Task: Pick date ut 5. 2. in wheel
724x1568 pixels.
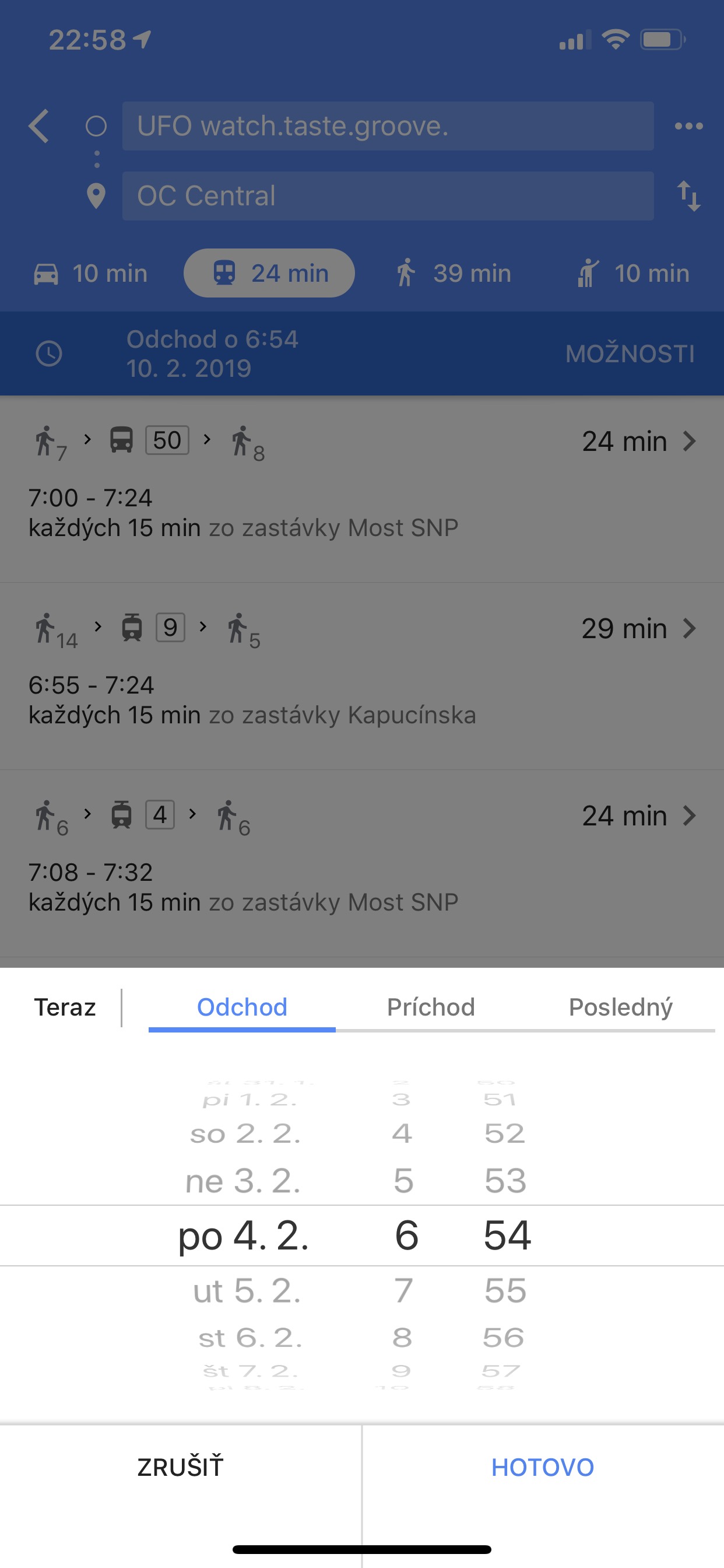Action: tap(247, 1290)
